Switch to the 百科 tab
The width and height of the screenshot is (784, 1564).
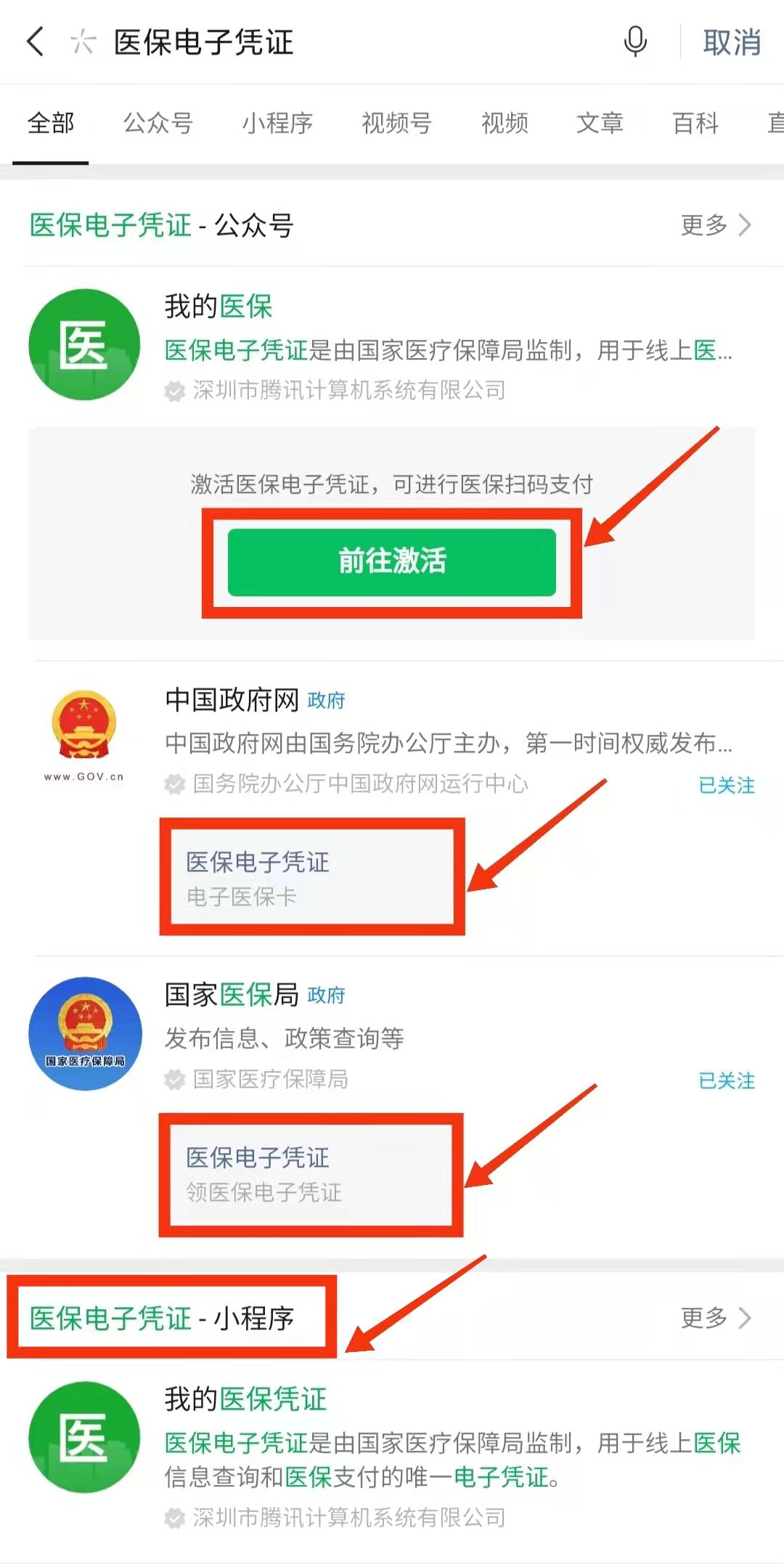[695, 123]
